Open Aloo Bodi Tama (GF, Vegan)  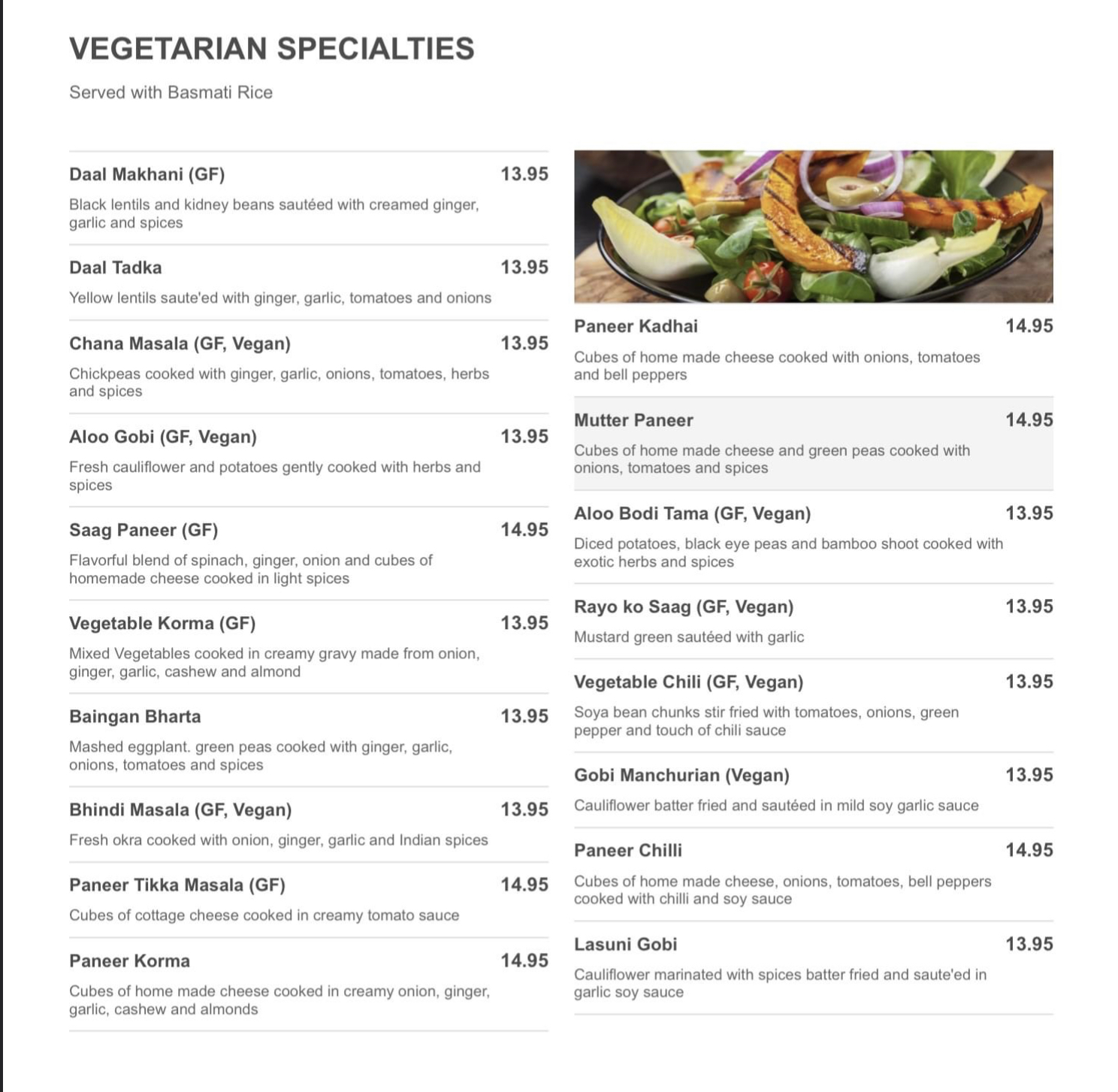point(814,537)
